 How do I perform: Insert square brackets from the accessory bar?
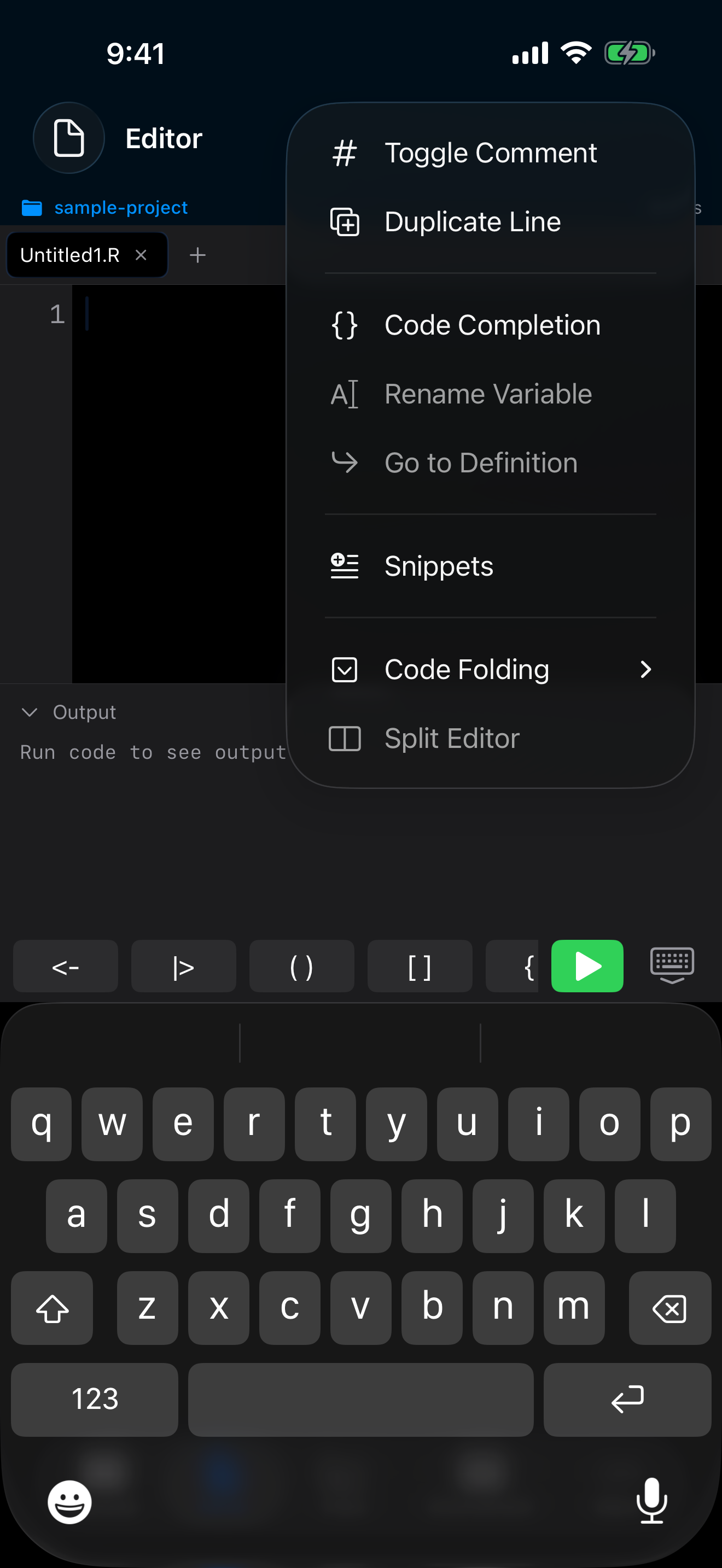pos(419,966)
